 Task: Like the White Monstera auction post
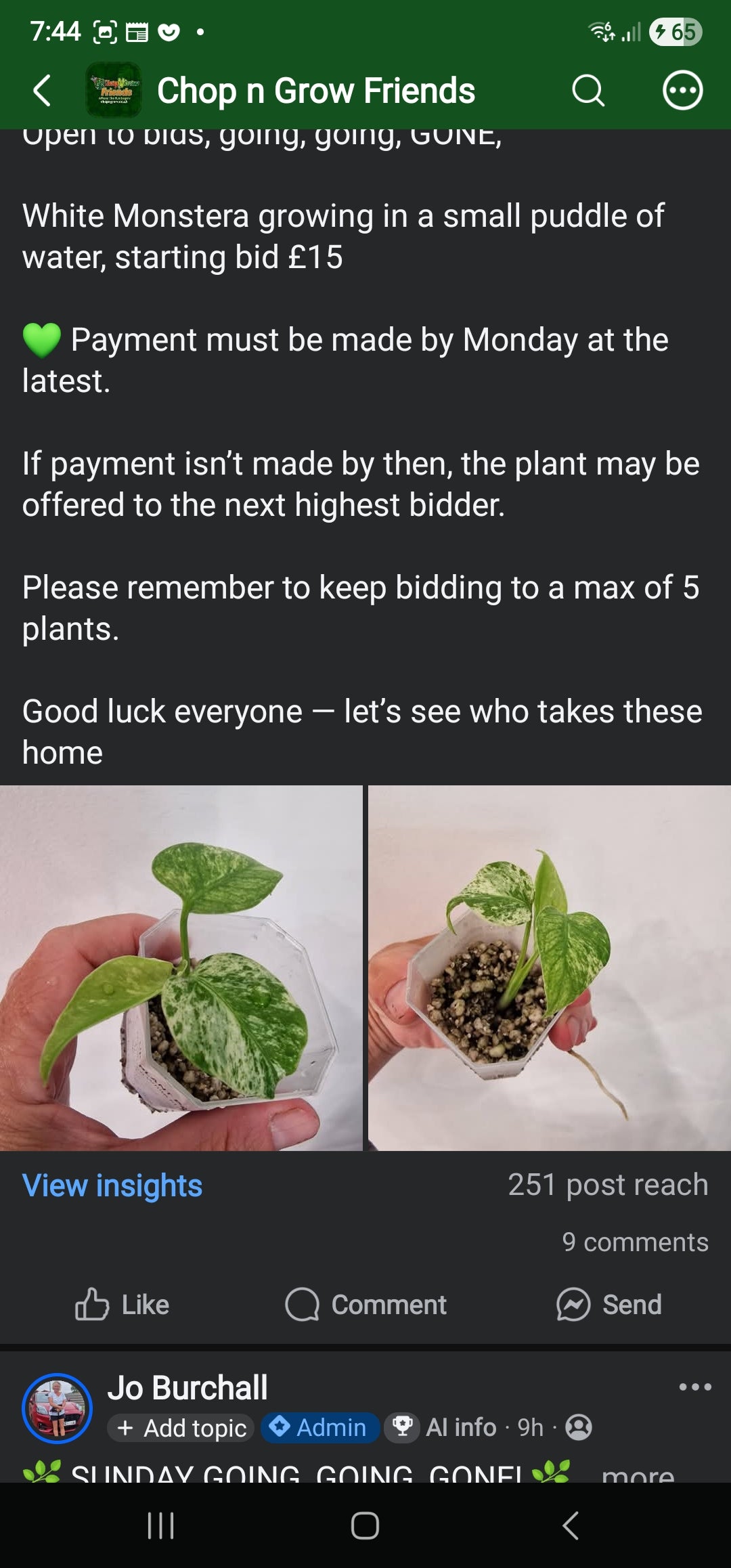[x=122, y=1304]
